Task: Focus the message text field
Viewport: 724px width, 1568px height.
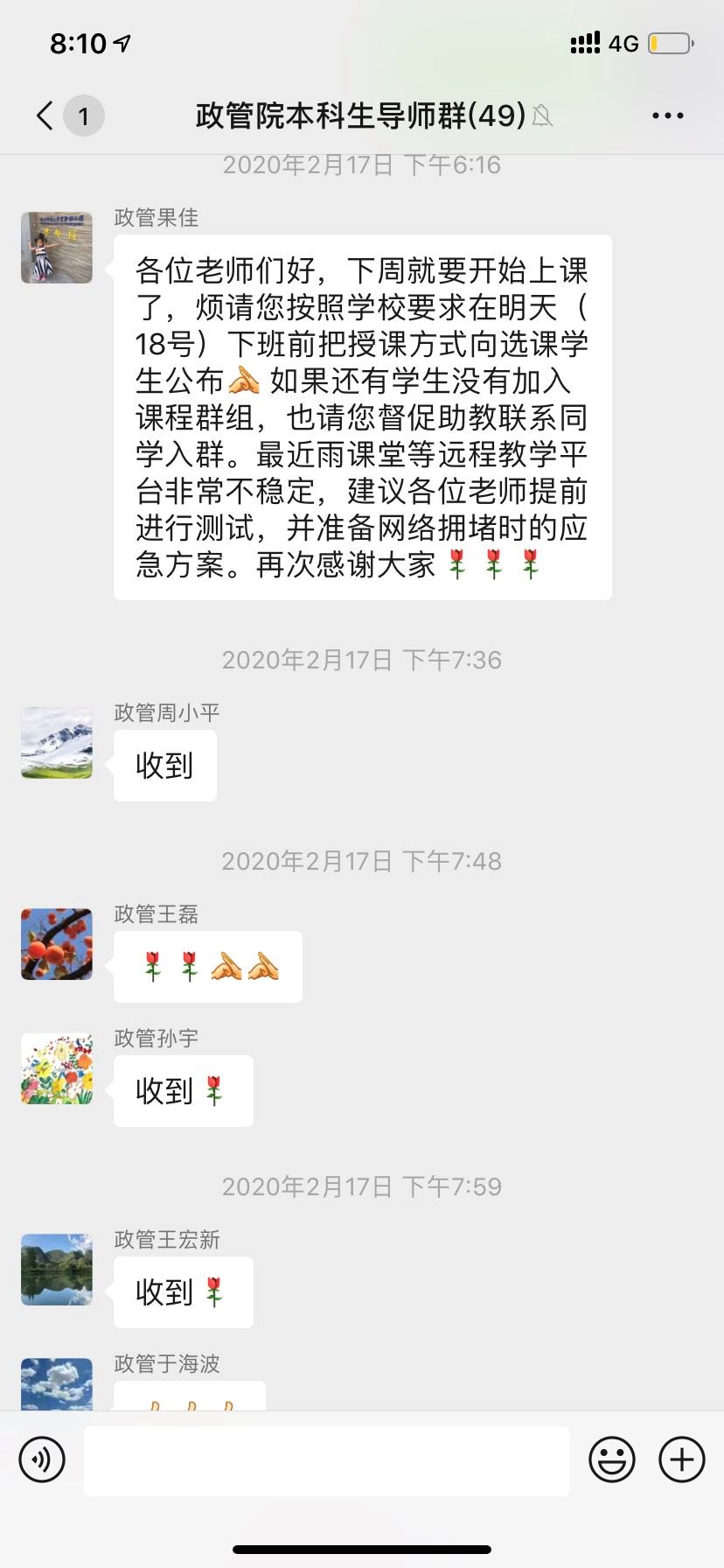Action: pyautogui.click(x=327, y=1459)
